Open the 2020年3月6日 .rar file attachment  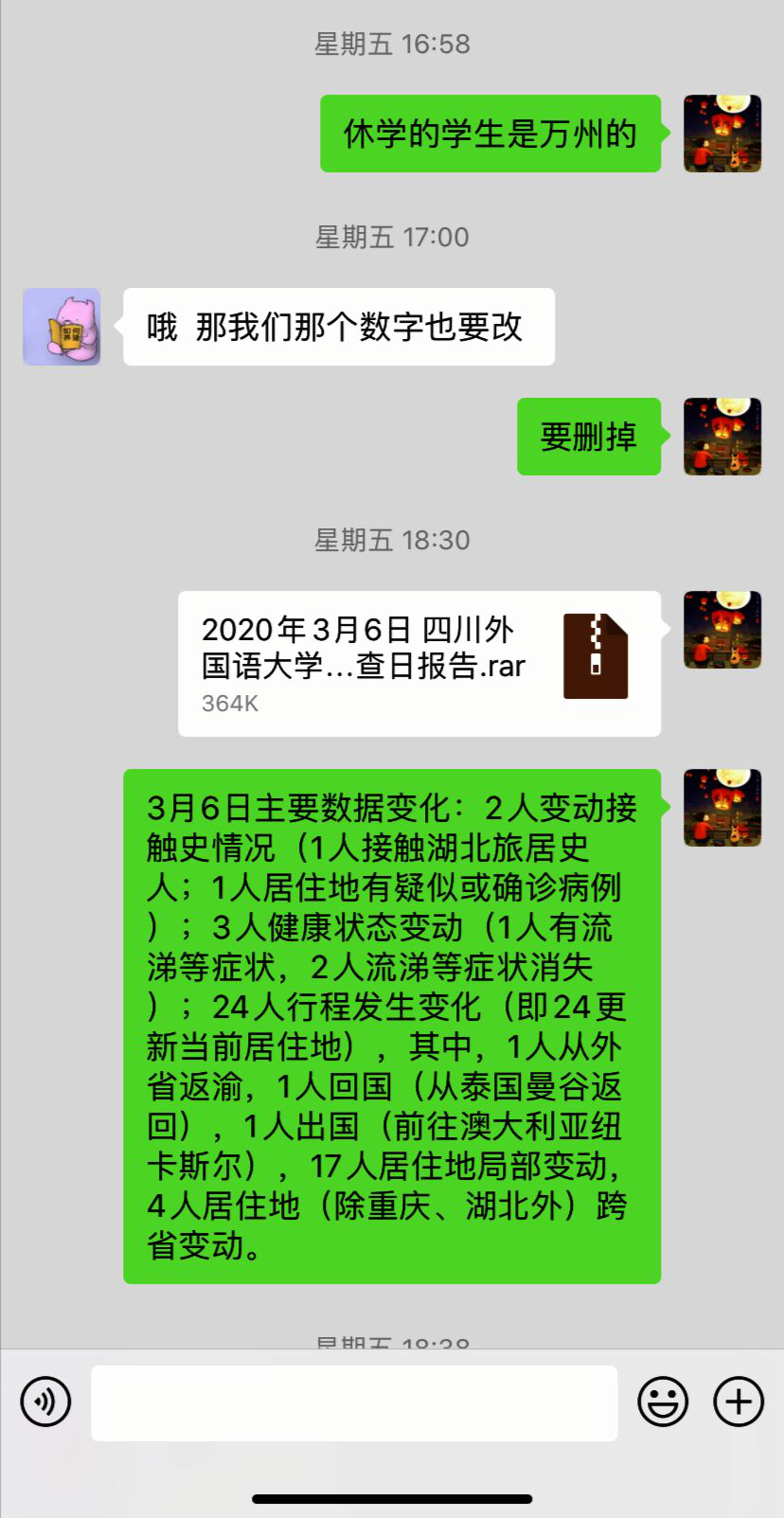click(419, 663)
